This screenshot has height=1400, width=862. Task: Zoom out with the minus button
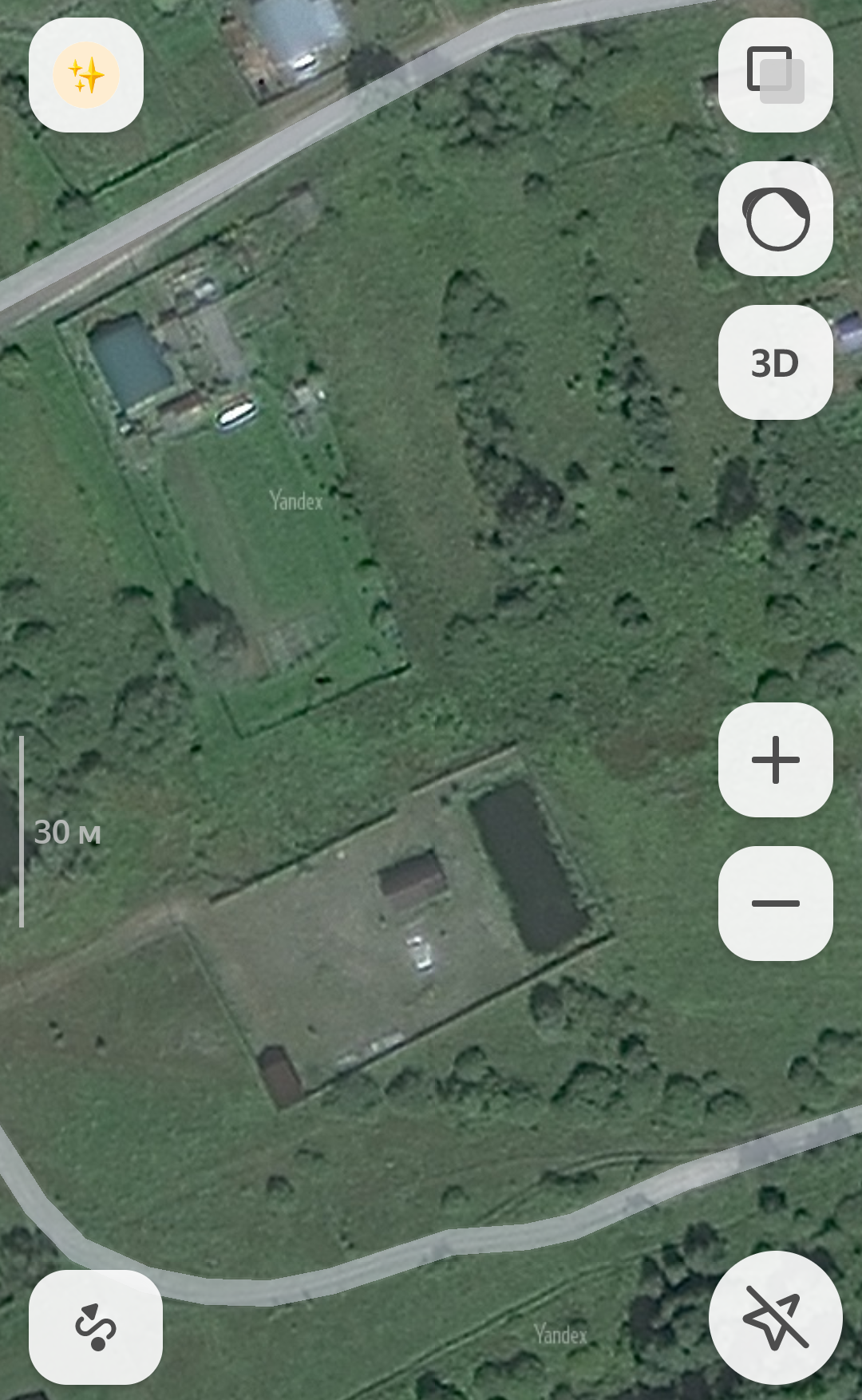(775, 904)
